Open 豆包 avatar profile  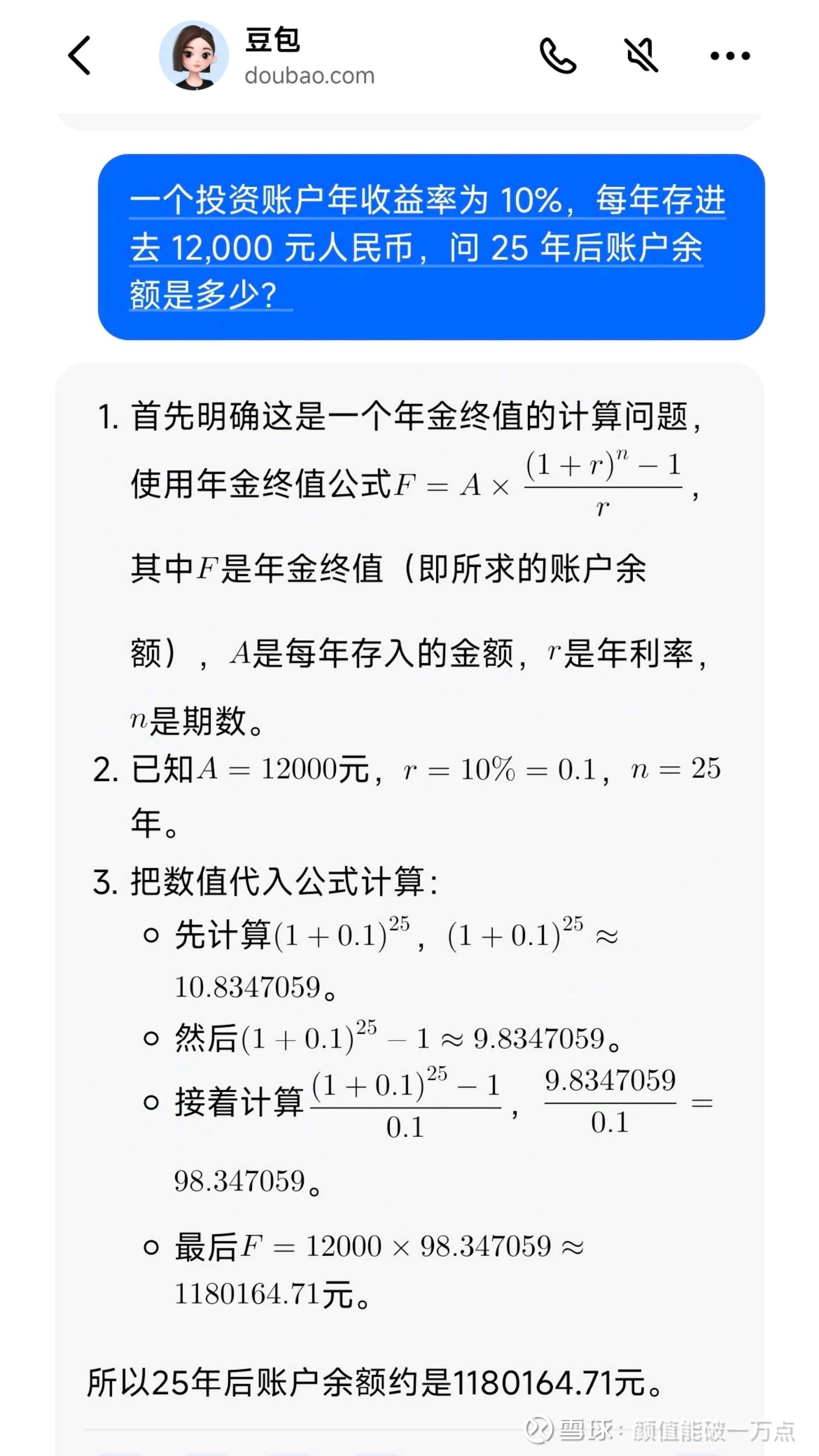(194, 56)
